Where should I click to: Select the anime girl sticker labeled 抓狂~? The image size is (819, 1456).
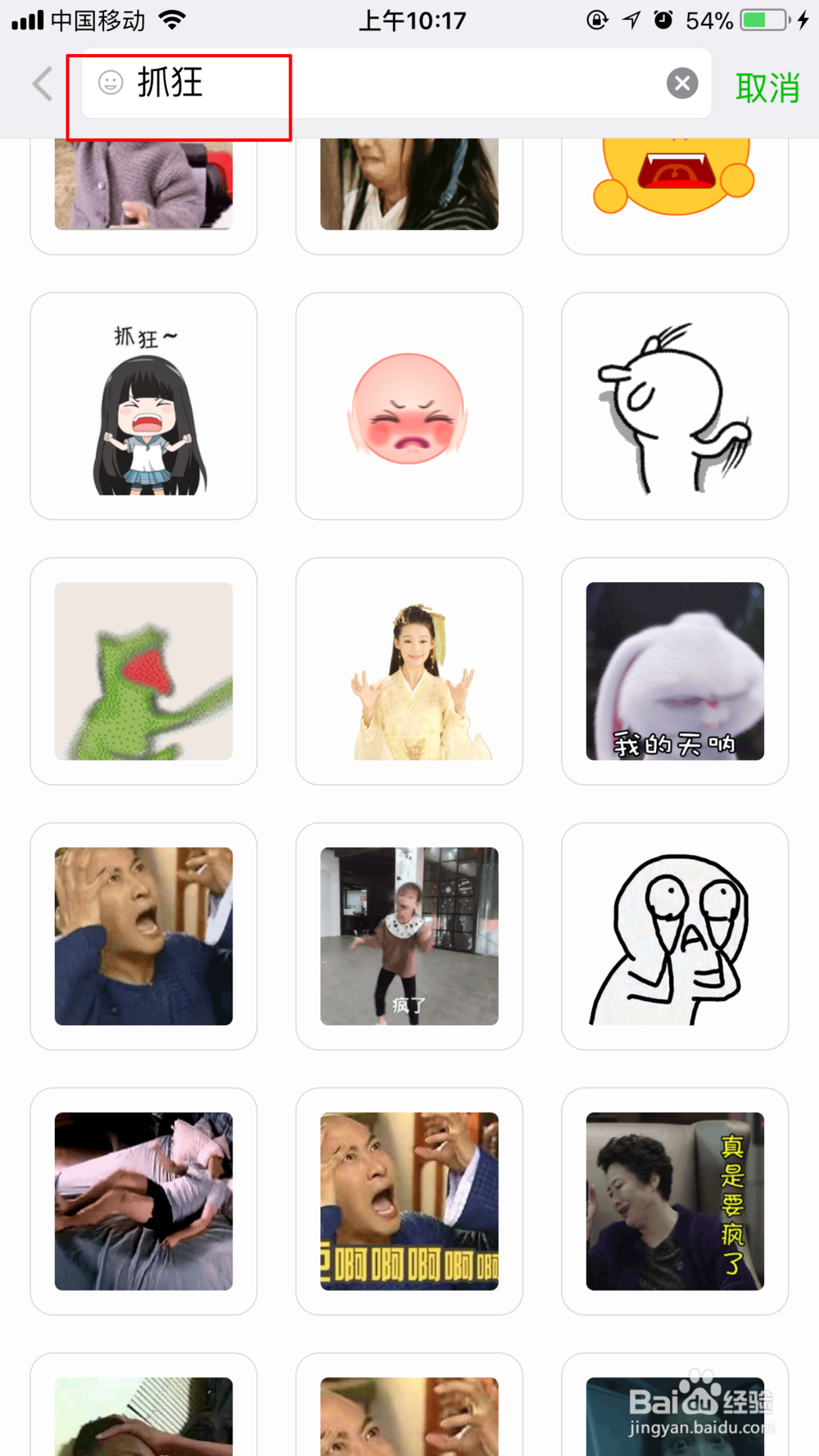tap(143, 405)
